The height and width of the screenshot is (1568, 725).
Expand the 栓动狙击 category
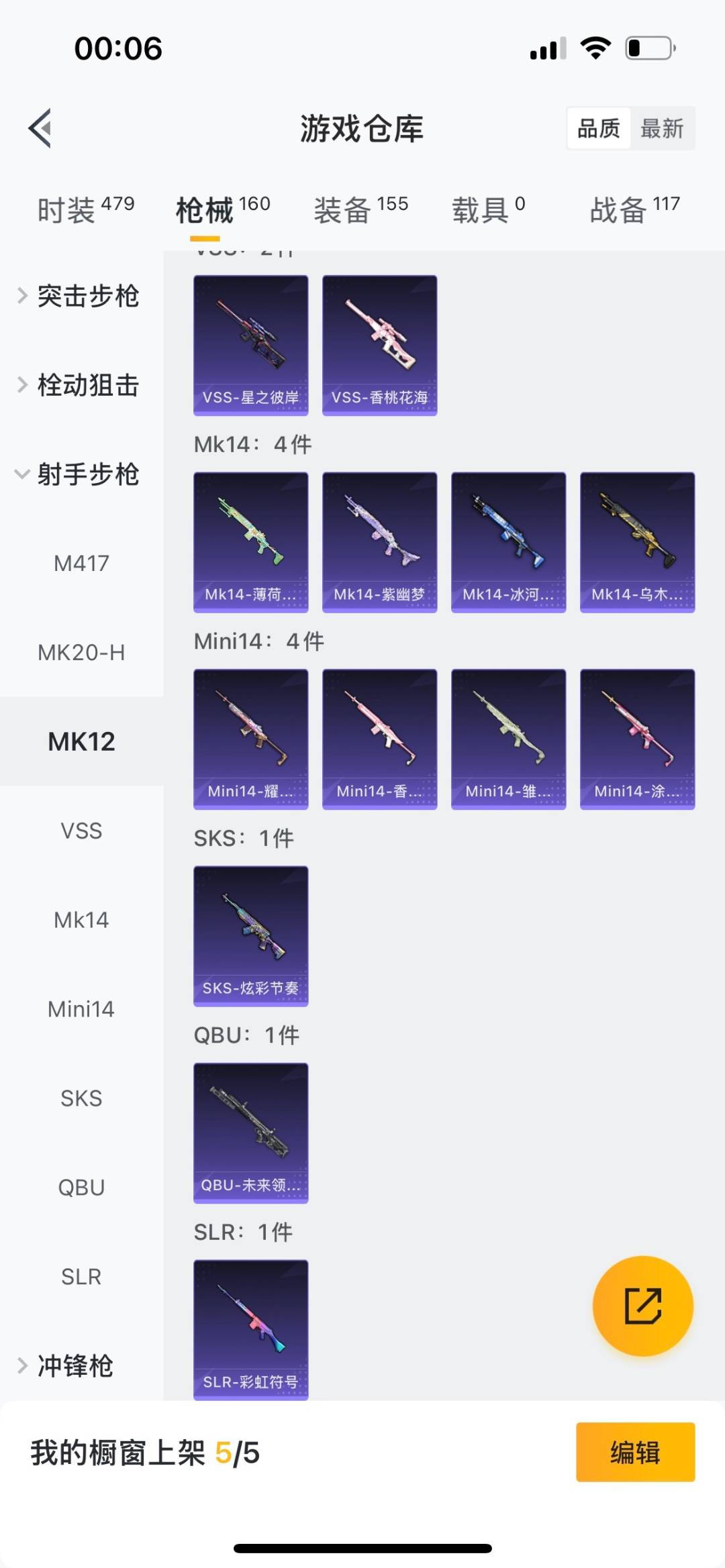81,385
